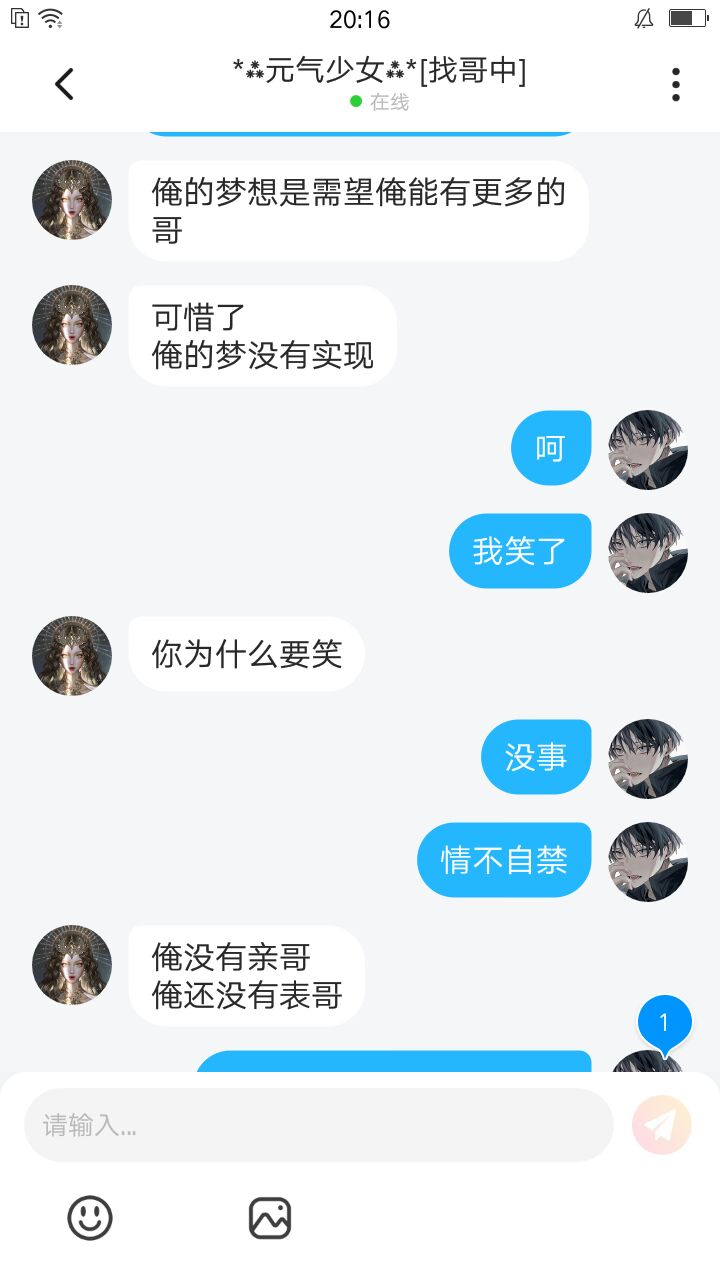Open the emoji picker
720x1280 pixels.
[90, 1218]
